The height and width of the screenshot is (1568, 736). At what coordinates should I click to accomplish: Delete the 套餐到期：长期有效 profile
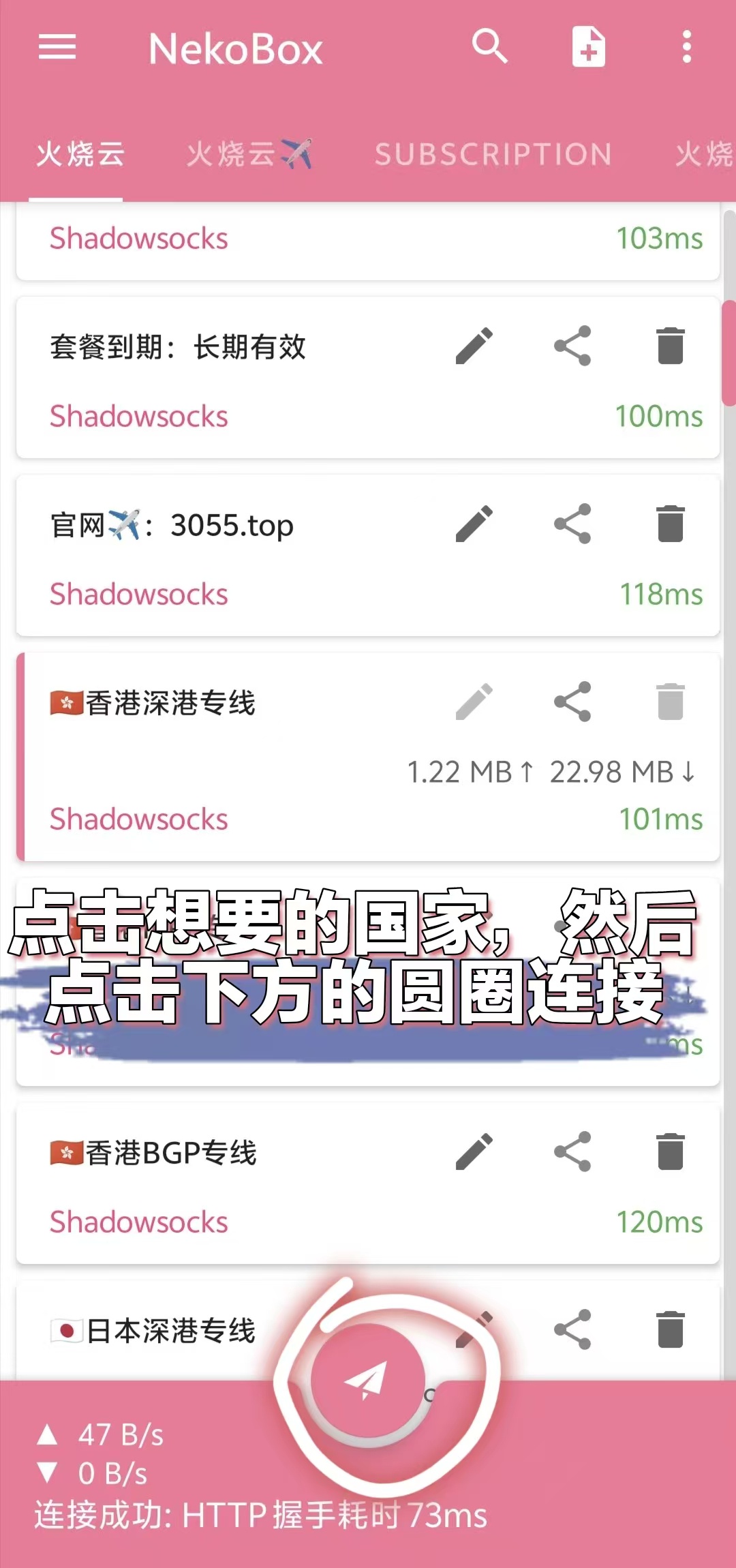(671, 346)
